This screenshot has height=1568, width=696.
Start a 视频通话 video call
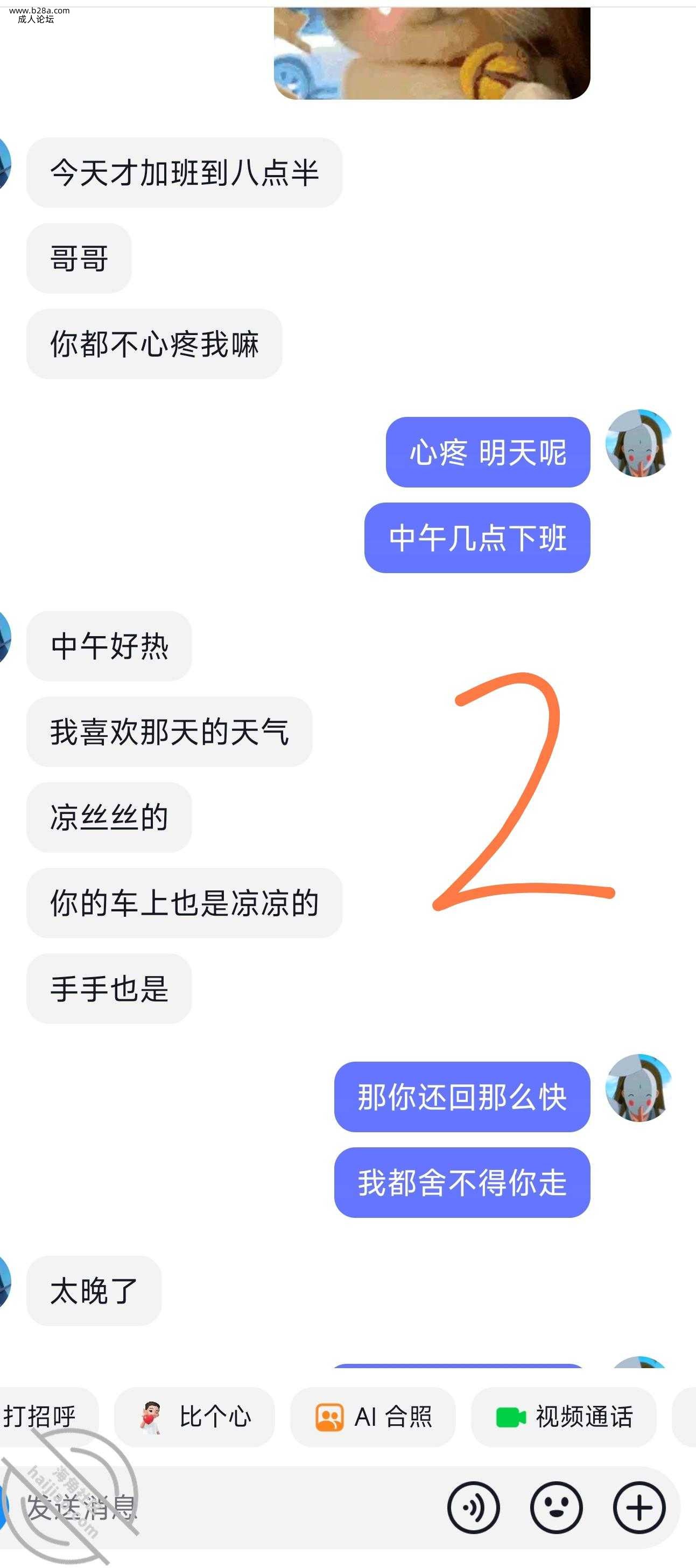click(x=564, y=1417)
